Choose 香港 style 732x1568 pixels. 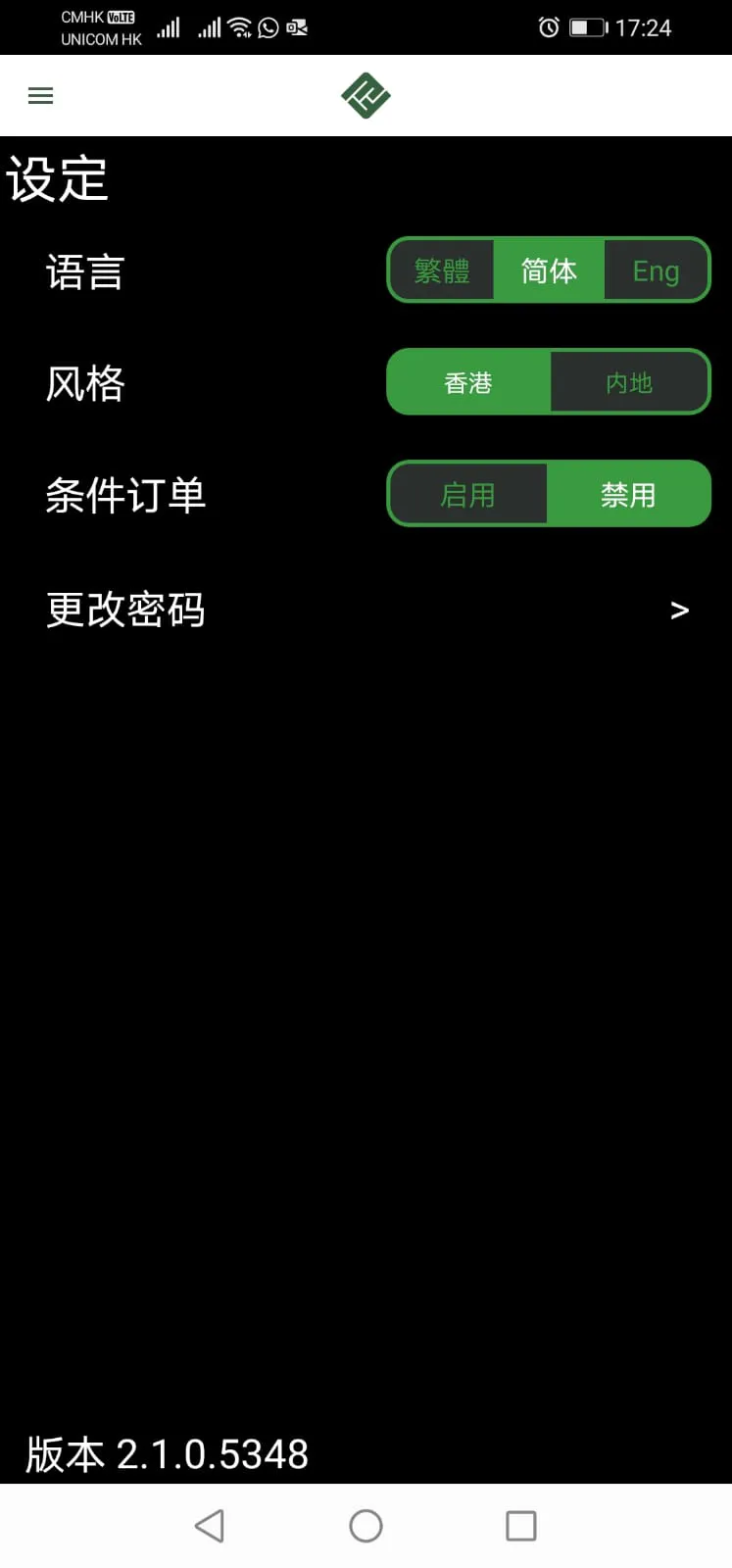pos(468,382)
